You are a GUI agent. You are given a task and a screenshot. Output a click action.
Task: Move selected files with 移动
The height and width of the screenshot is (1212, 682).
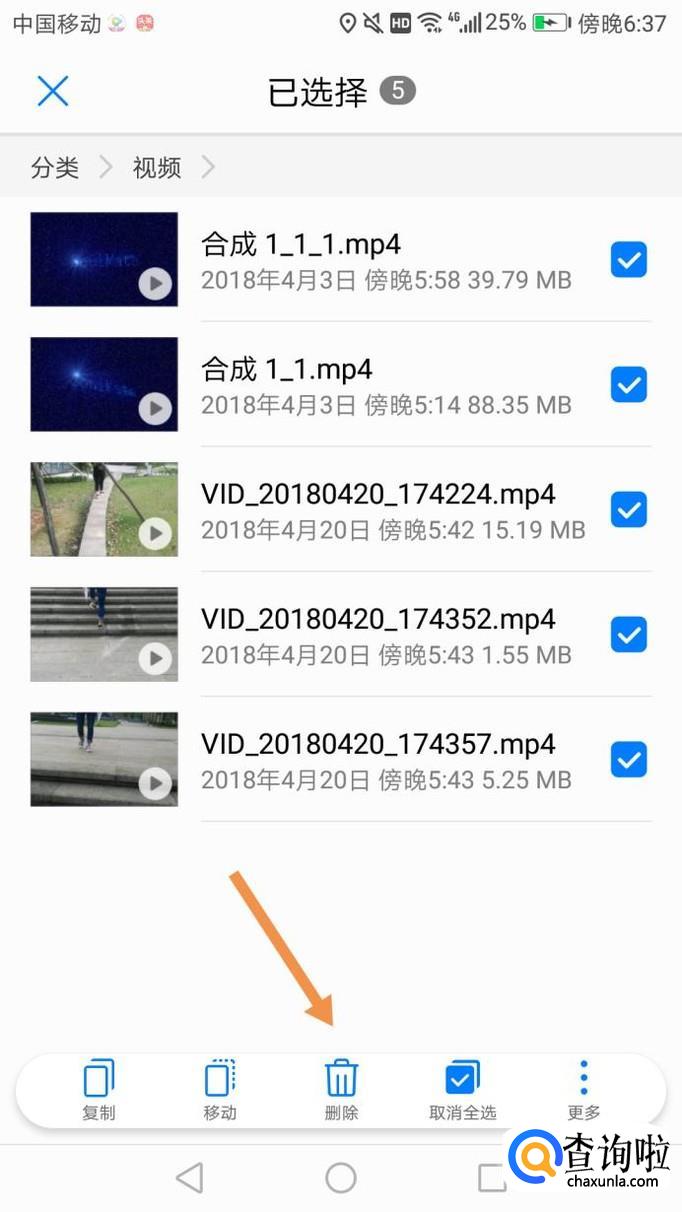(x=220, y=1090)
